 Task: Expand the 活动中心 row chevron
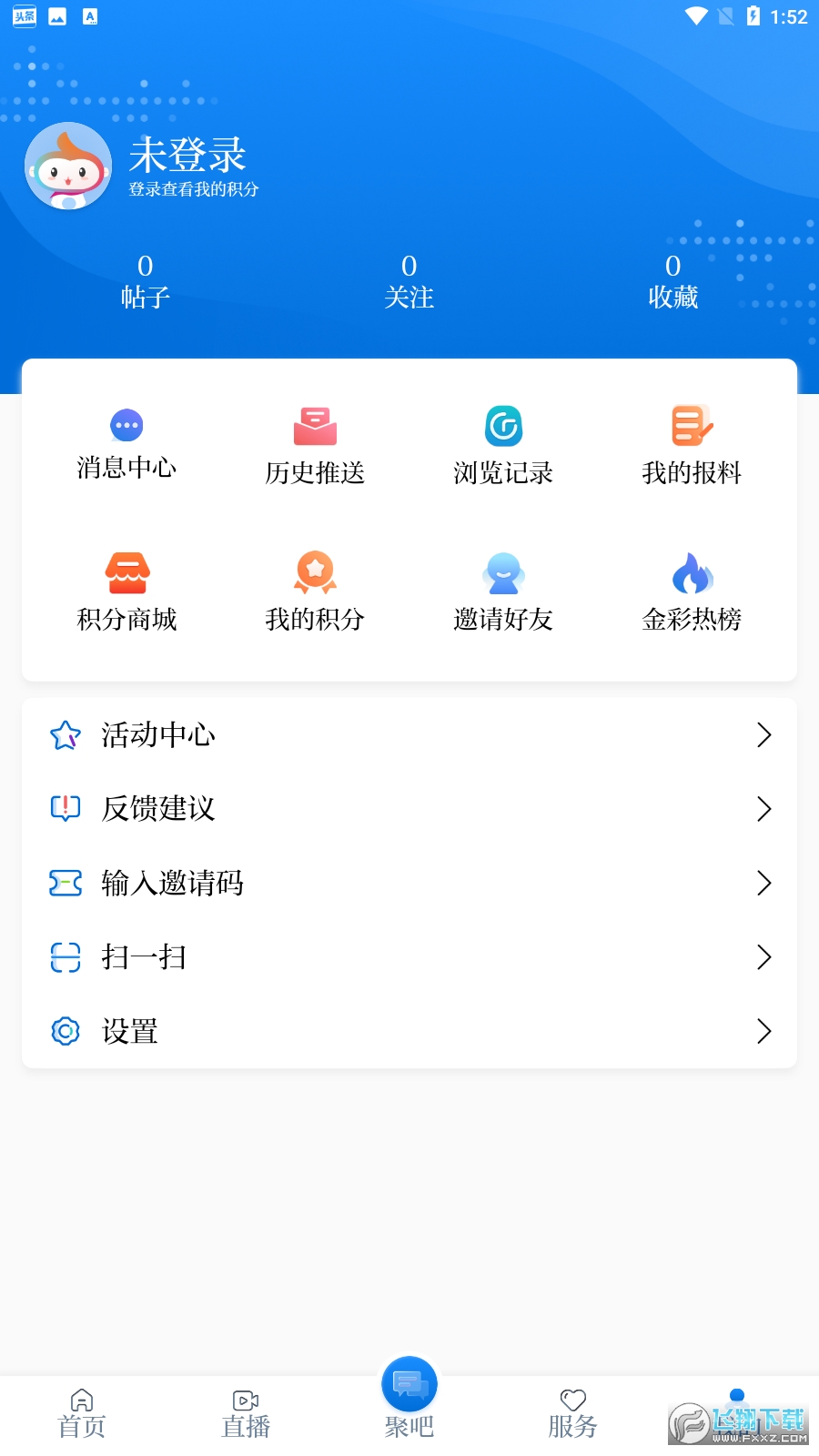pos(763,734)
